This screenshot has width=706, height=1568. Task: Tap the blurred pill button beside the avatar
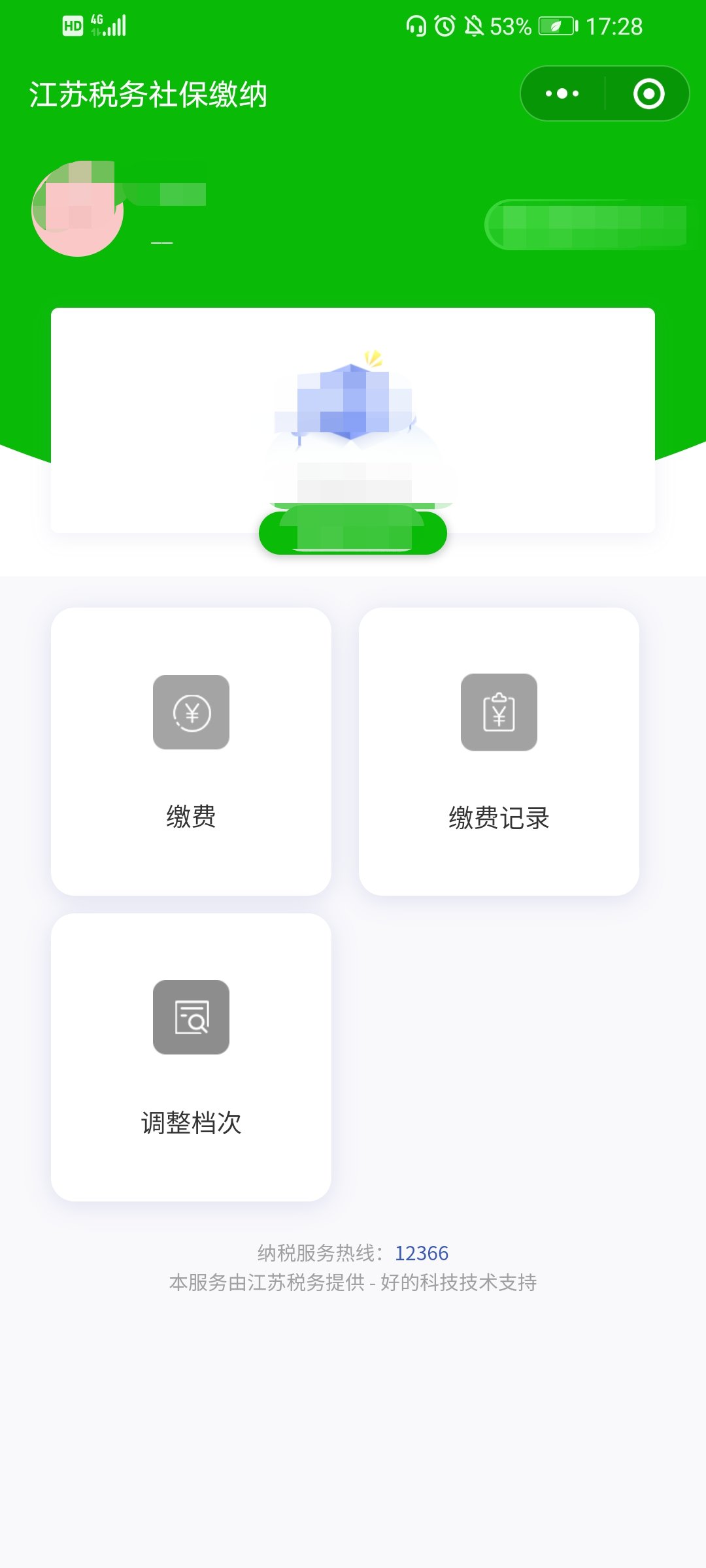coord(592,225)
